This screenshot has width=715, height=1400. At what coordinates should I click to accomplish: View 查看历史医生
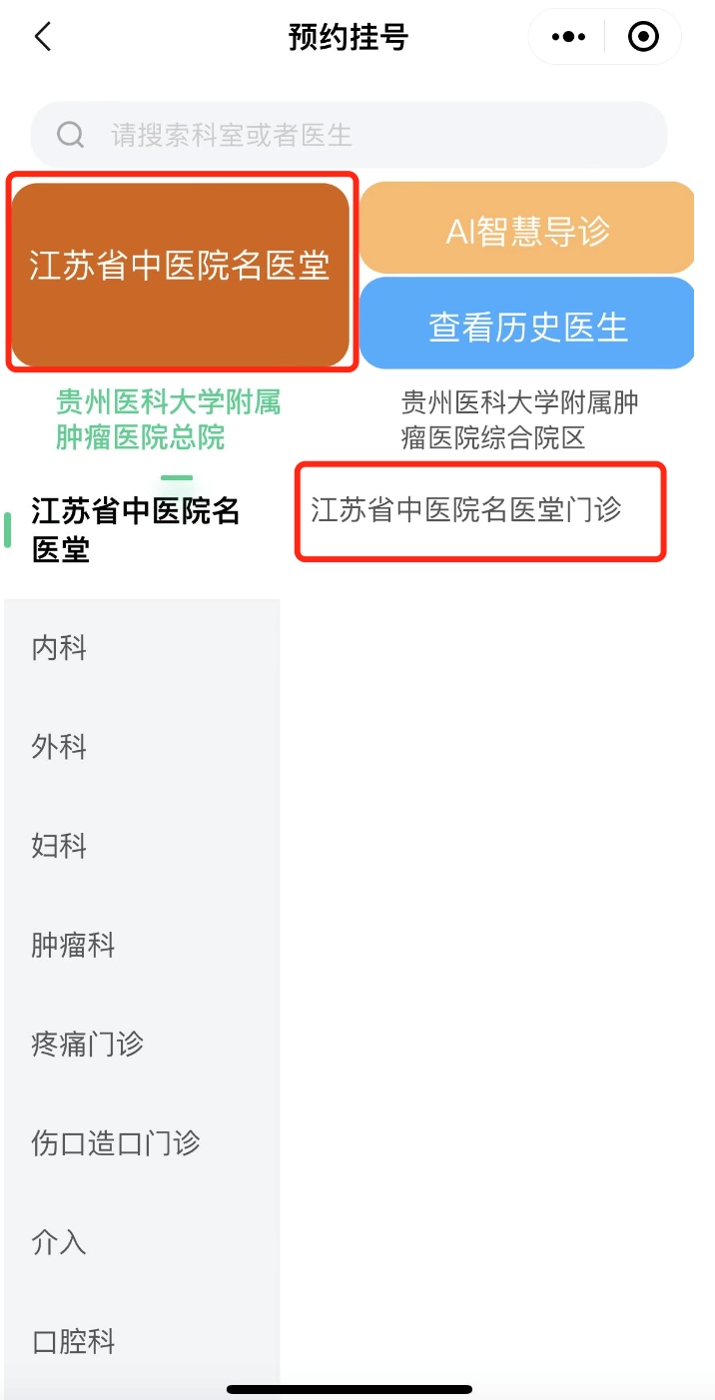(527, 326)
